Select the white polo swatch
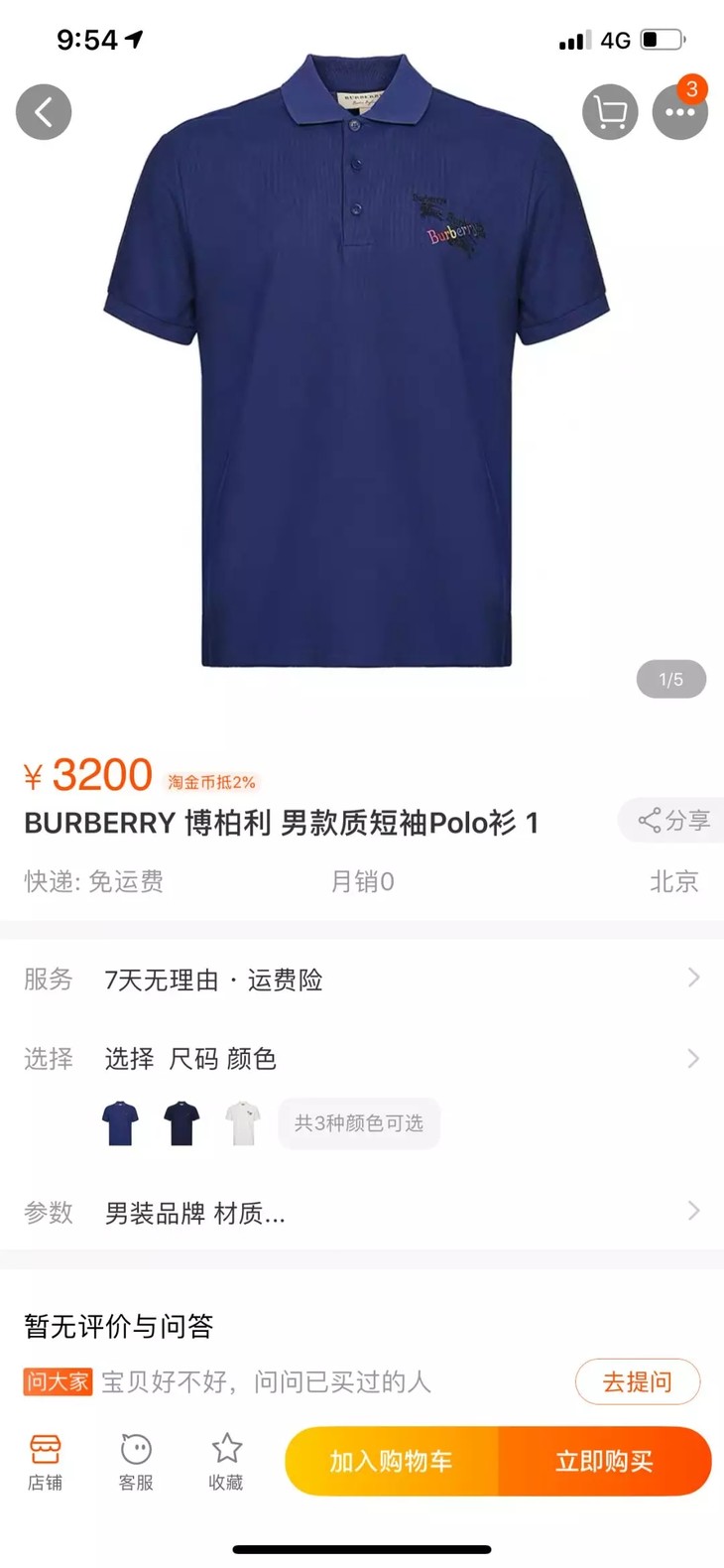The height and width of the screenshot is (1568, 724). pyautogui.click(x=242, y=1123)
